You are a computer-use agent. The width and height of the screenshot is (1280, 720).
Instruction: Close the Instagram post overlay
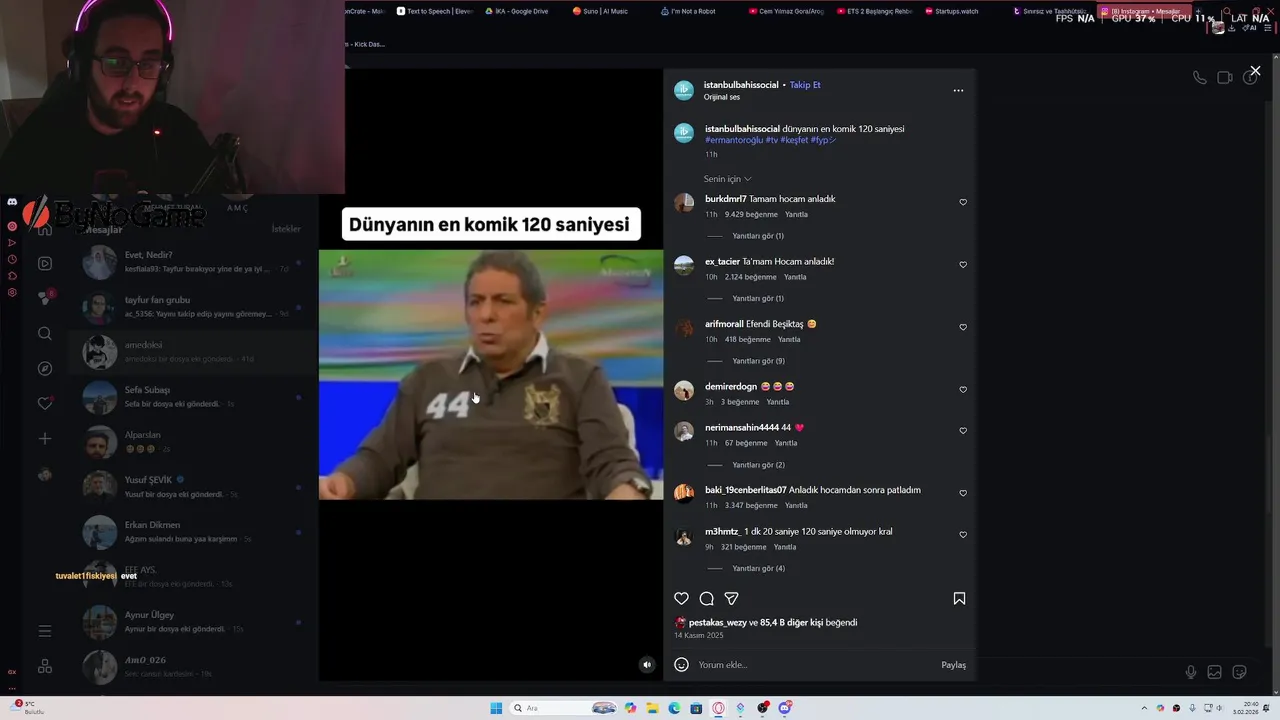[1255, 71]
